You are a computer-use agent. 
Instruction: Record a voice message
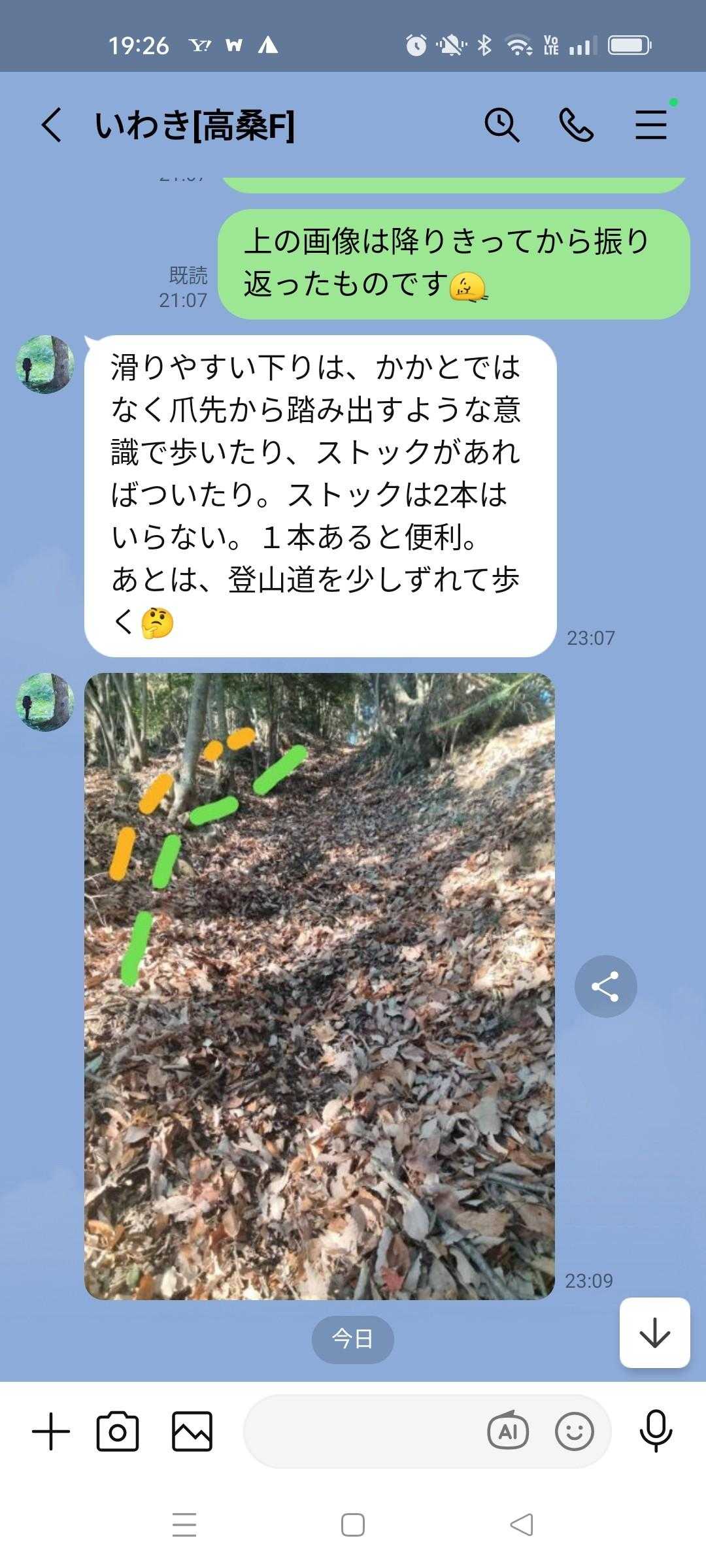[x=656, y=1431]
